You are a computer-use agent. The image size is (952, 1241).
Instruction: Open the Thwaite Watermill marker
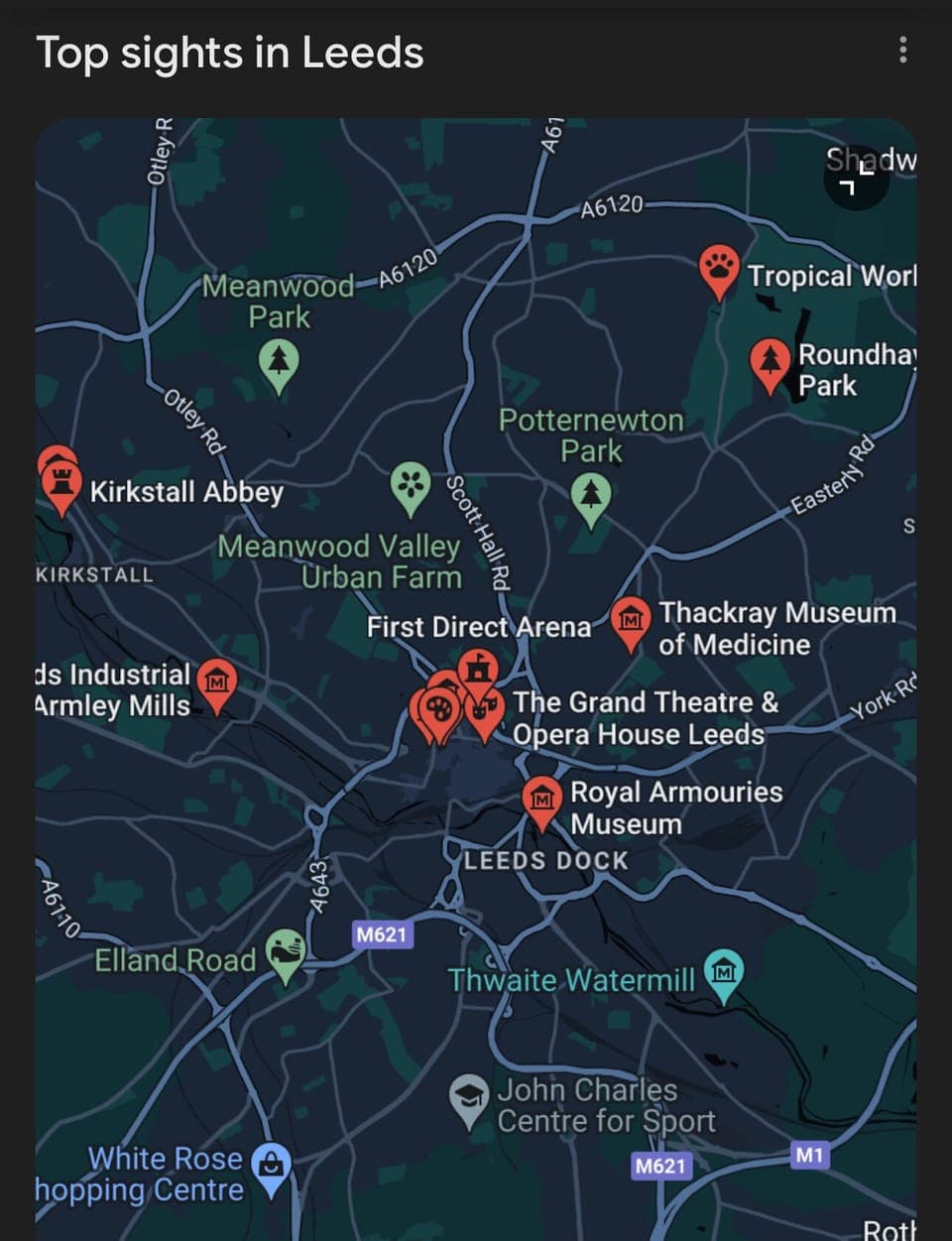tap(725, 972)
